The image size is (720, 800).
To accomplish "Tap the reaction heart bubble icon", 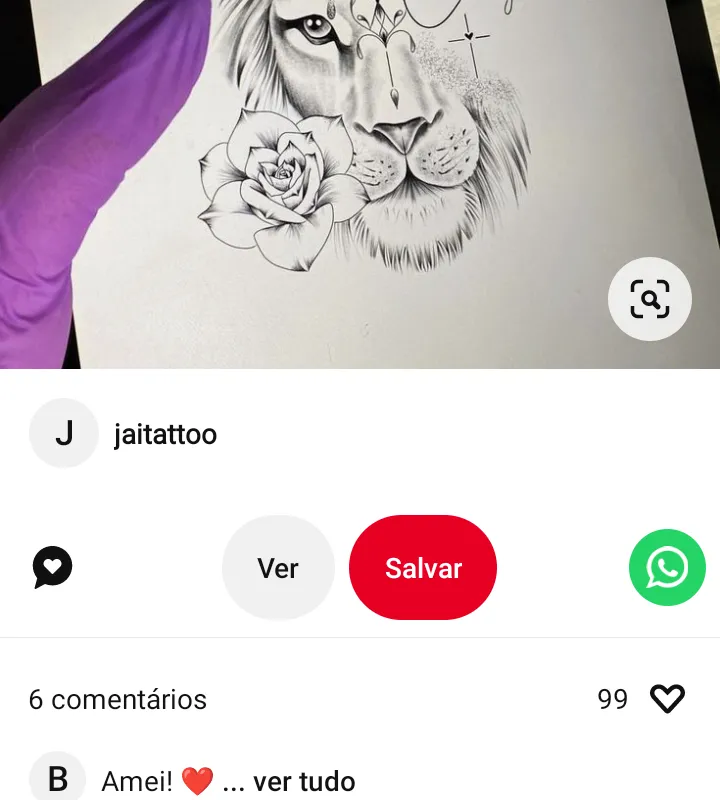I will click(52, 568).
